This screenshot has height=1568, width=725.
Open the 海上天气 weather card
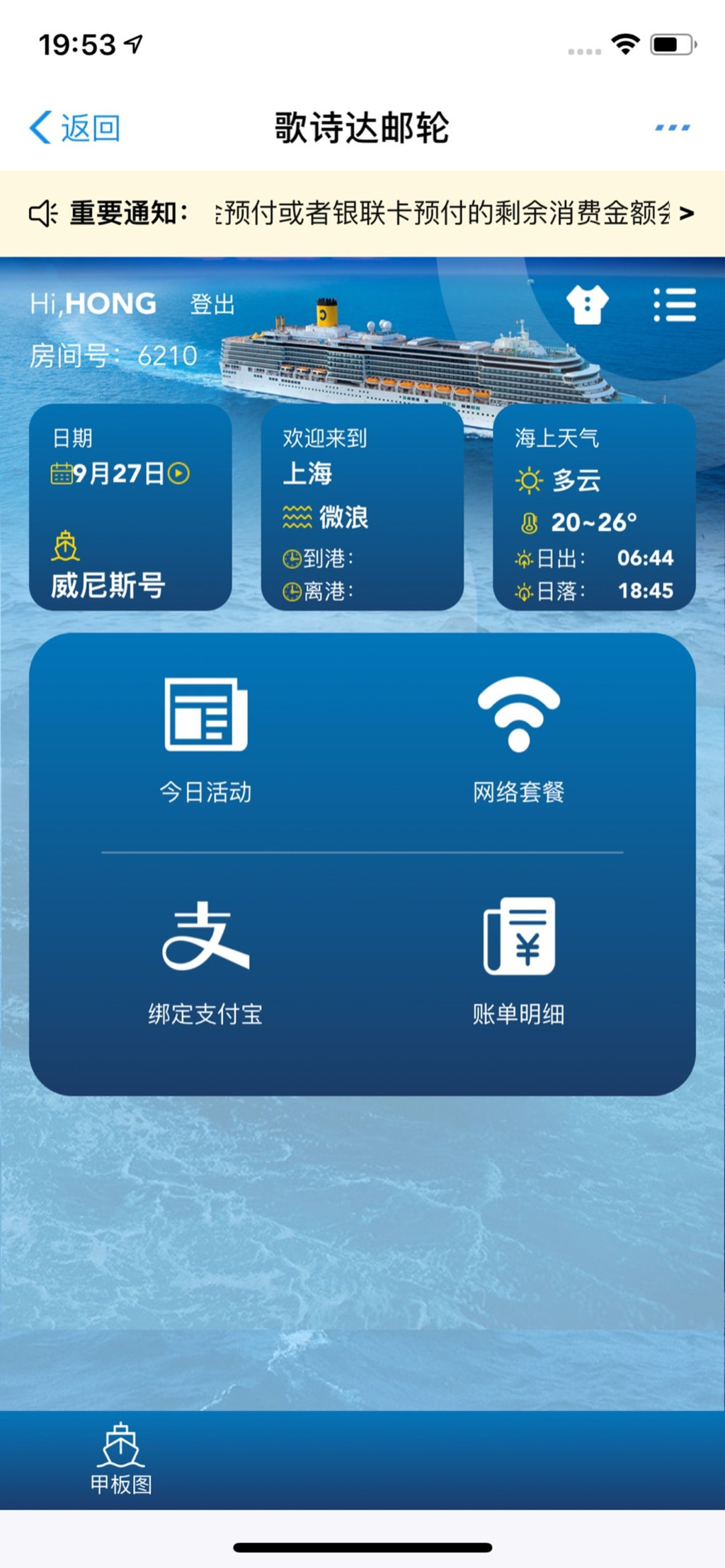(594, 507)
